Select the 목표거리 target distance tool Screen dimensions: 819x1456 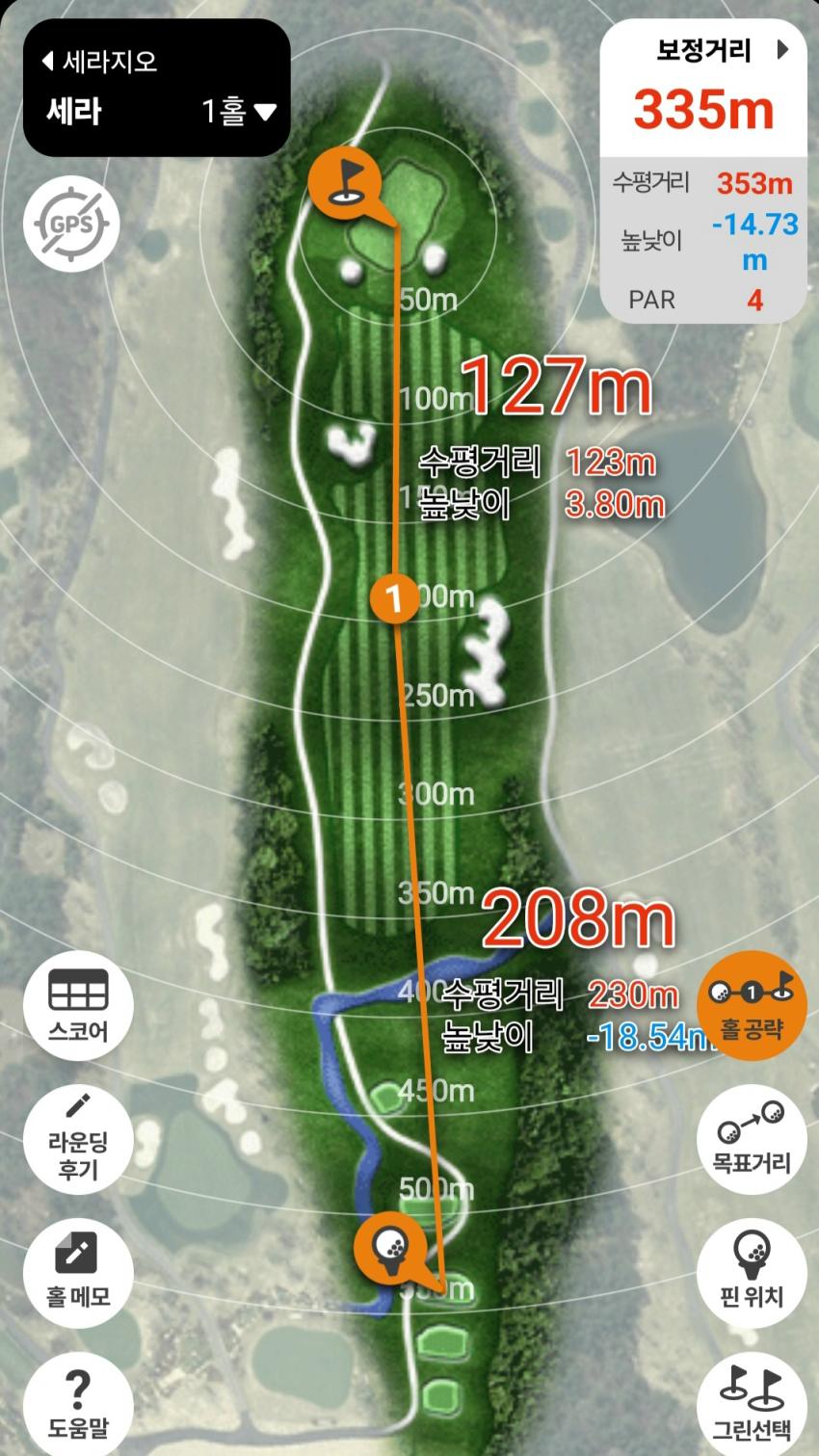point(752,1140)
